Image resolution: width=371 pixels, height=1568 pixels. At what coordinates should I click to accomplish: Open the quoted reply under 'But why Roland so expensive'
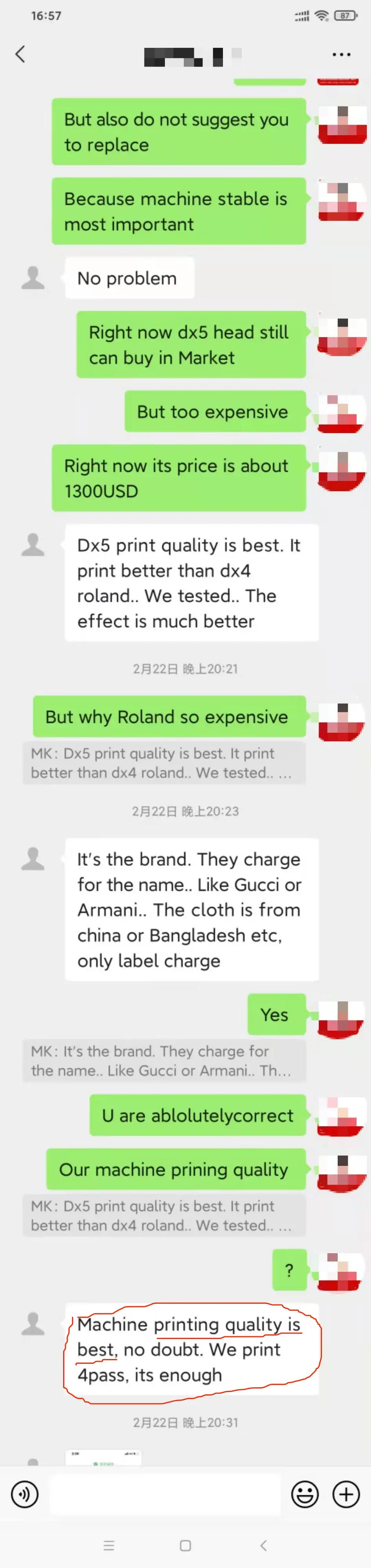(x=164, y=763)
